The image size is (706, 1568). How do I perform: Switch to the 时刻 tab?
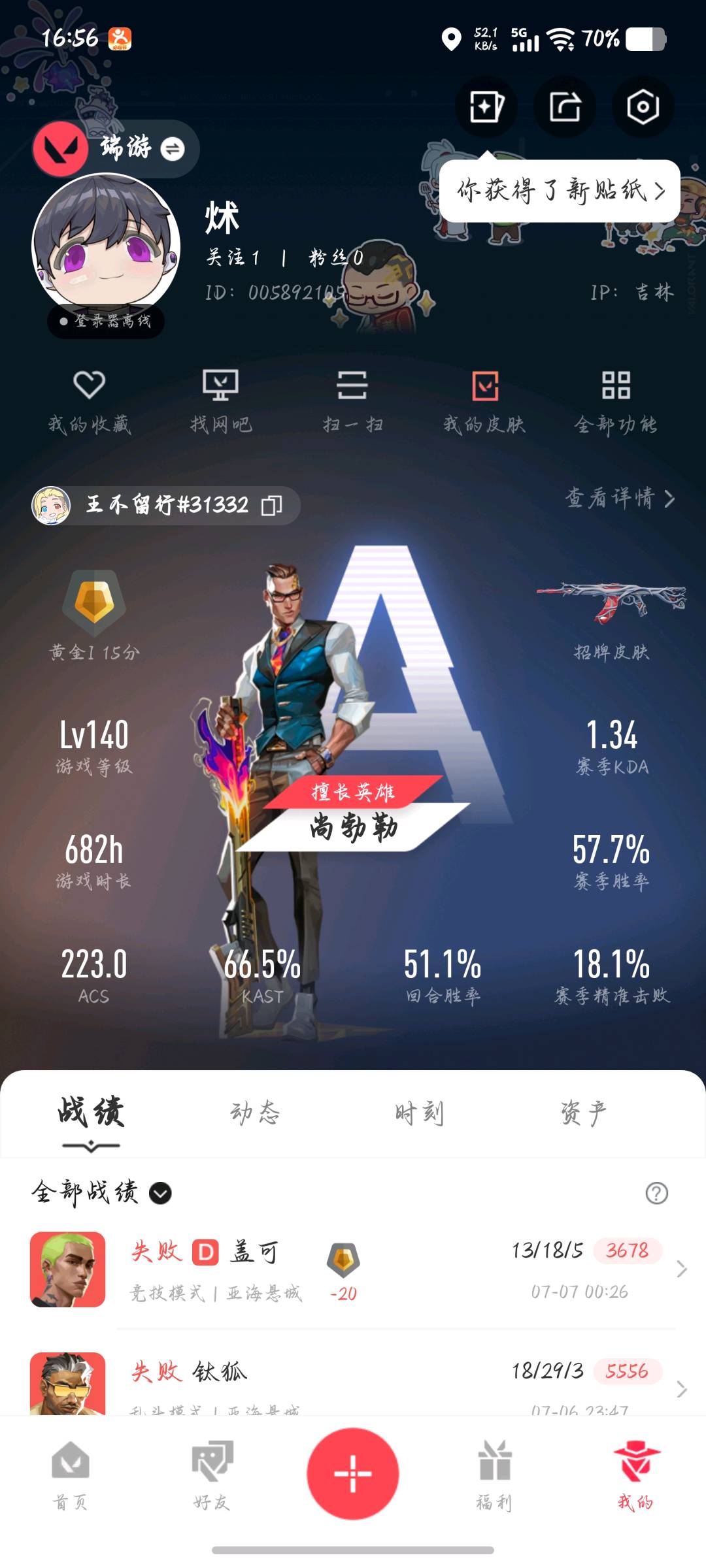click(419, 1113)
